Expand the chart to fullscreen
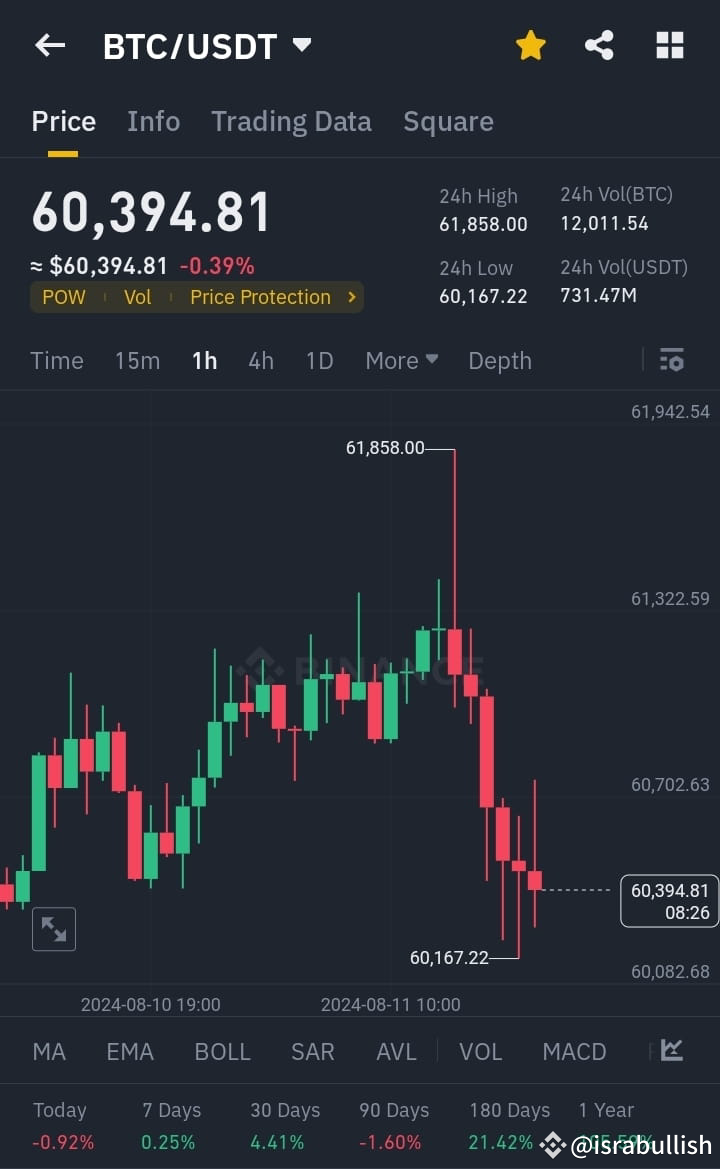This screenshot has height=1169, width=720. click(53, 928)
